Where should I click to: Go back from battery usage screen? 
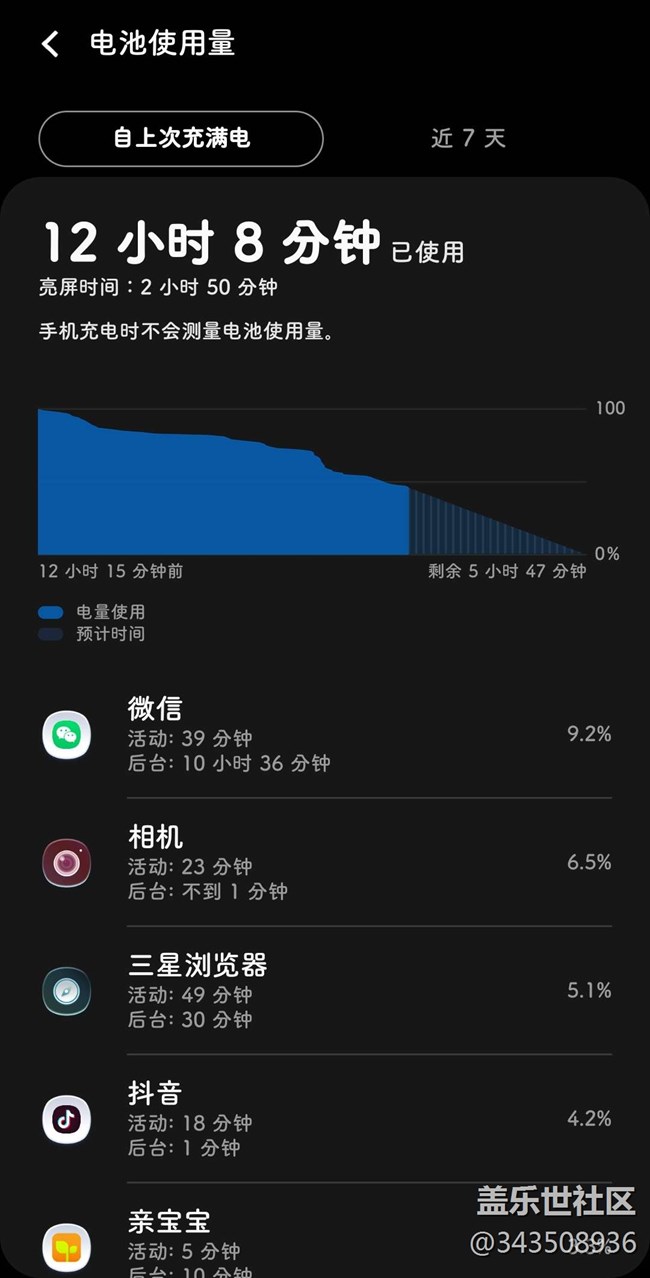50,43
